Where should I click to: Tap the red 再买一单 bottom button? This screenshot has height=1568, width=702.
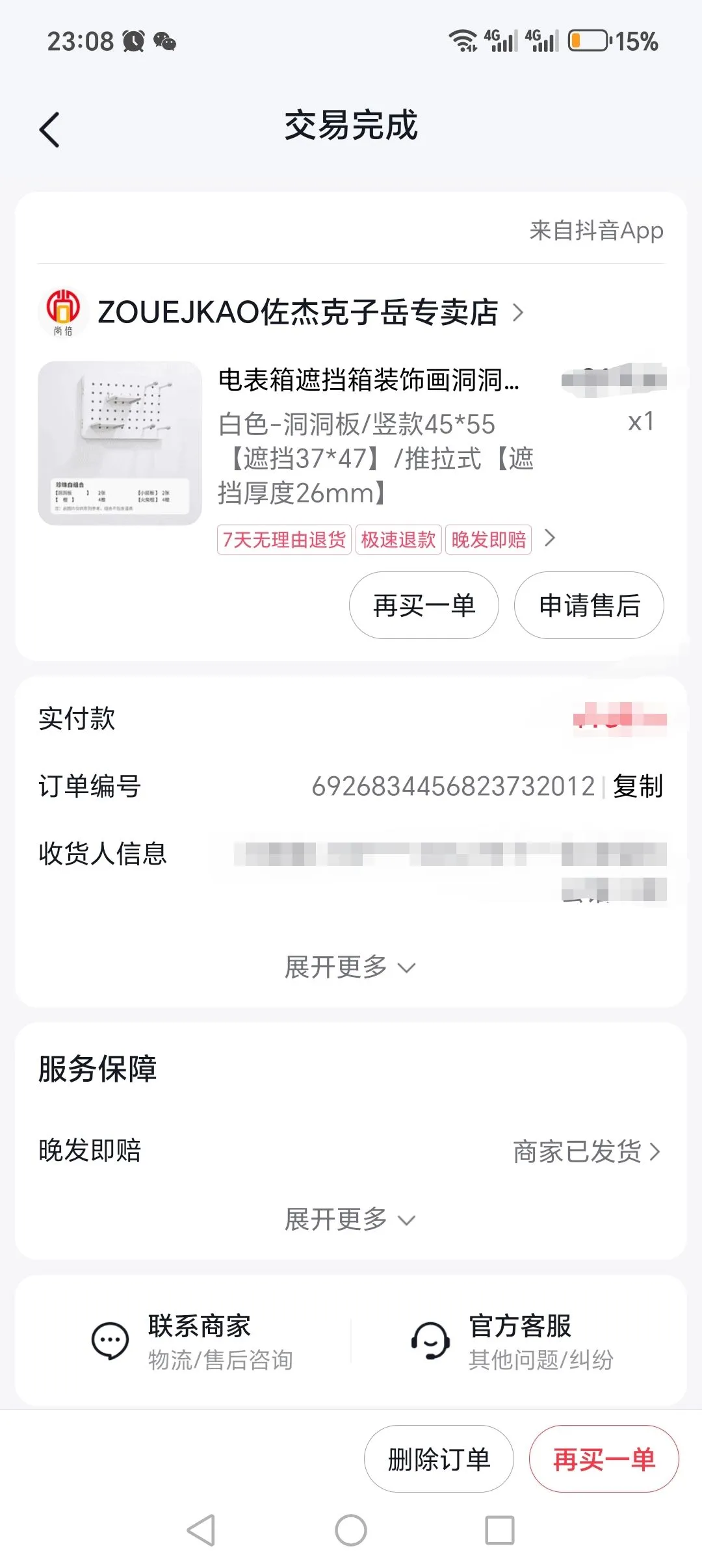[604, 1459]
